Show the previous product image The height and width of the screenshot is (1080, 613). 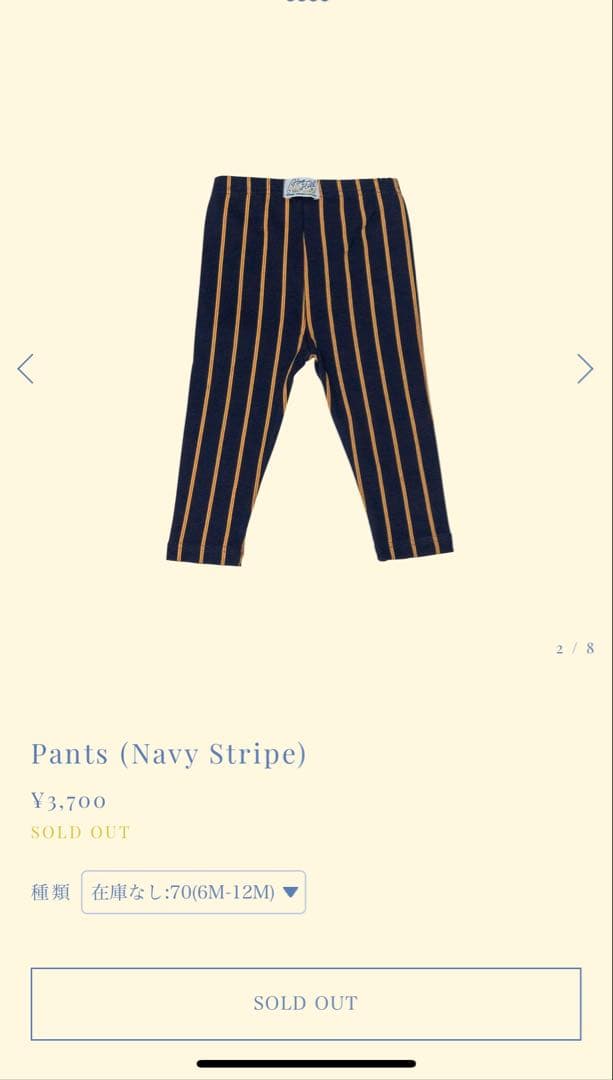click(25, 369)
